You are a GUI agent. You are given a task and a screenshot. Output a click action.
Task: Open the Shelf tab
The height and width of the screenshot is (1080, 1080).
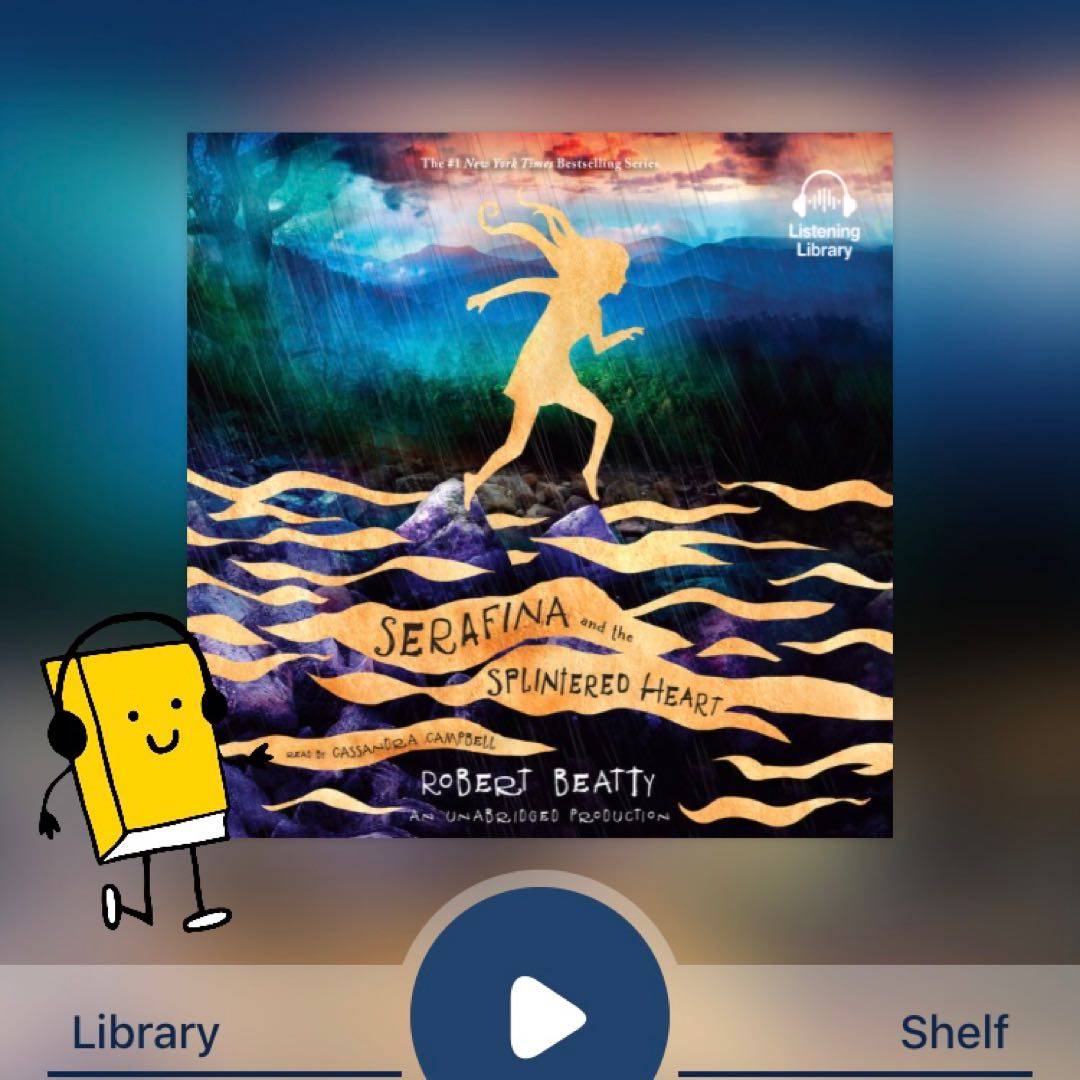[953, 1032]
